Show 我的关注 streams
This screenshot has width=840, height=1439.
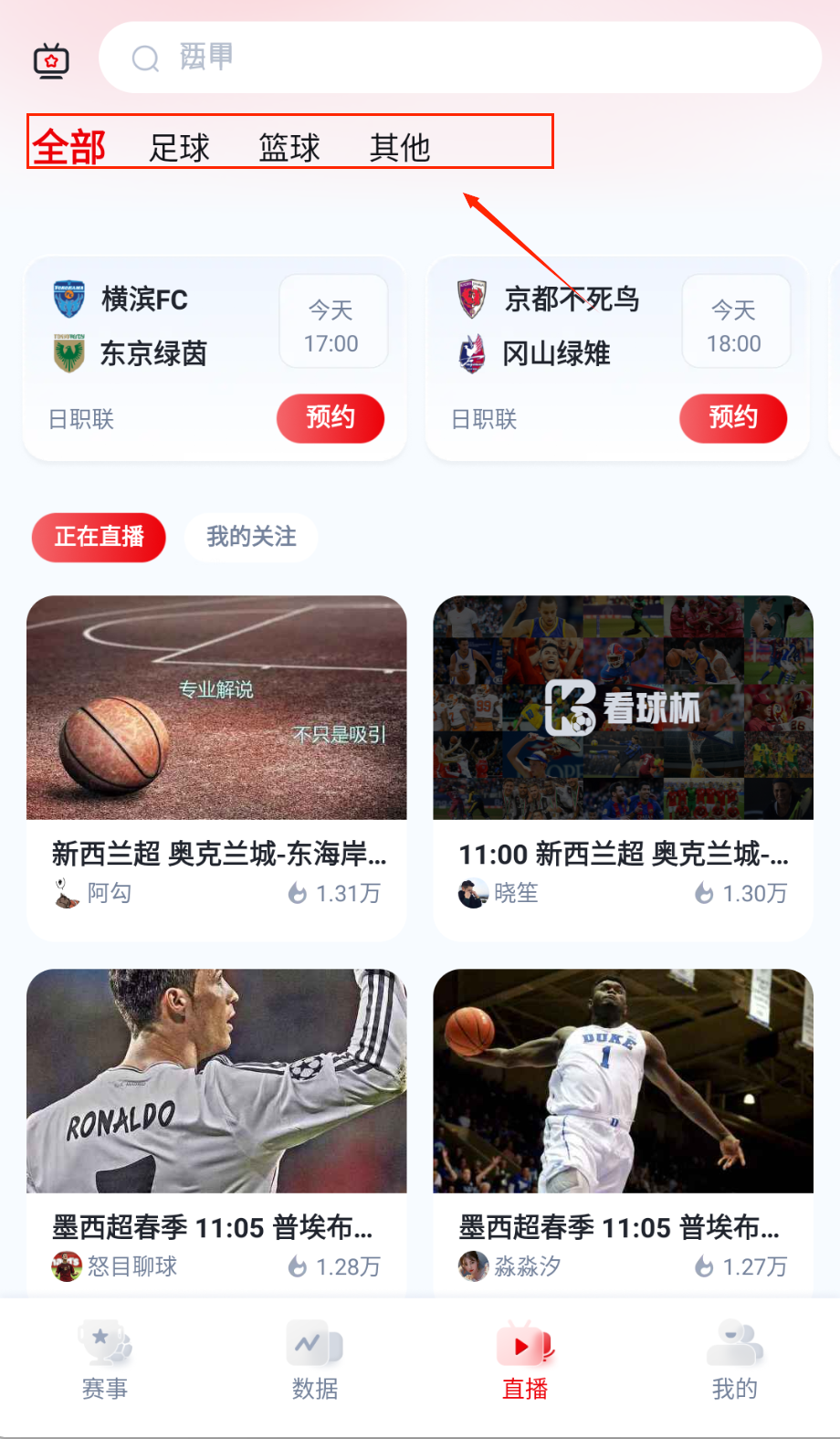point(251,537)
